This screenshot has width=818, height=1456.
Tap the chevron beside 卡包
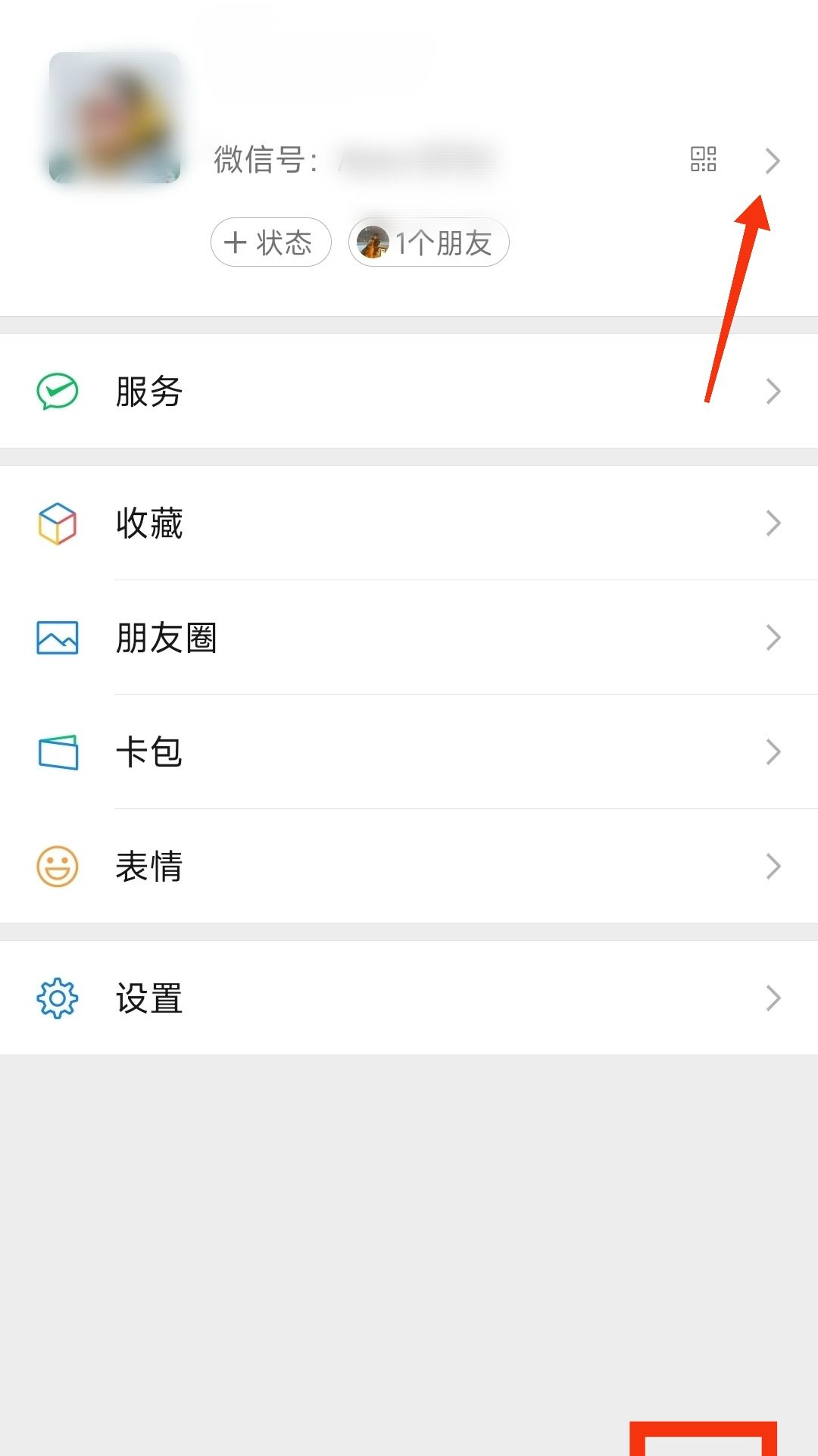point(773,751)
